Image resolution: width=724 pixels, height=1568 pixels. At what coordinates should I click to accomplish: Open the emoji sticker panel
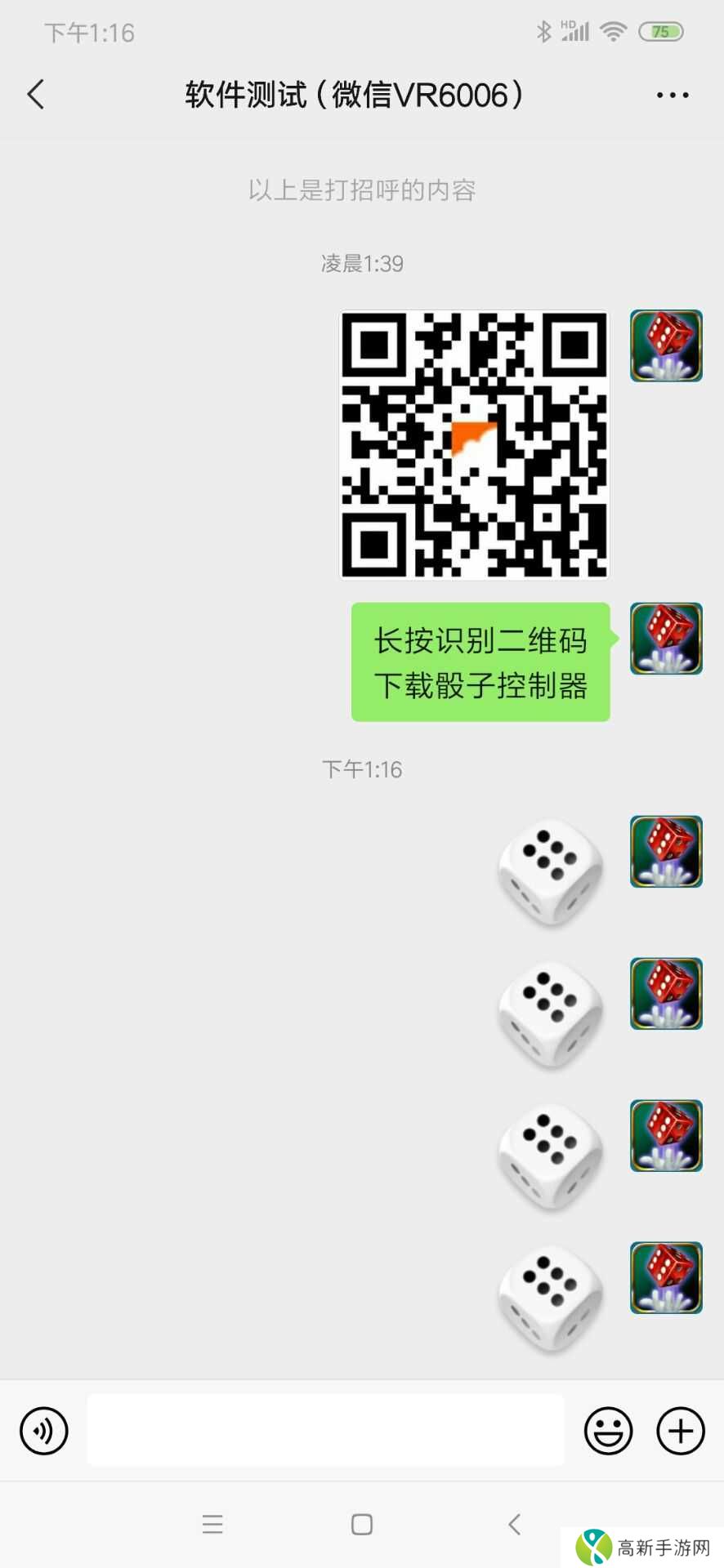click(608, 1431)
